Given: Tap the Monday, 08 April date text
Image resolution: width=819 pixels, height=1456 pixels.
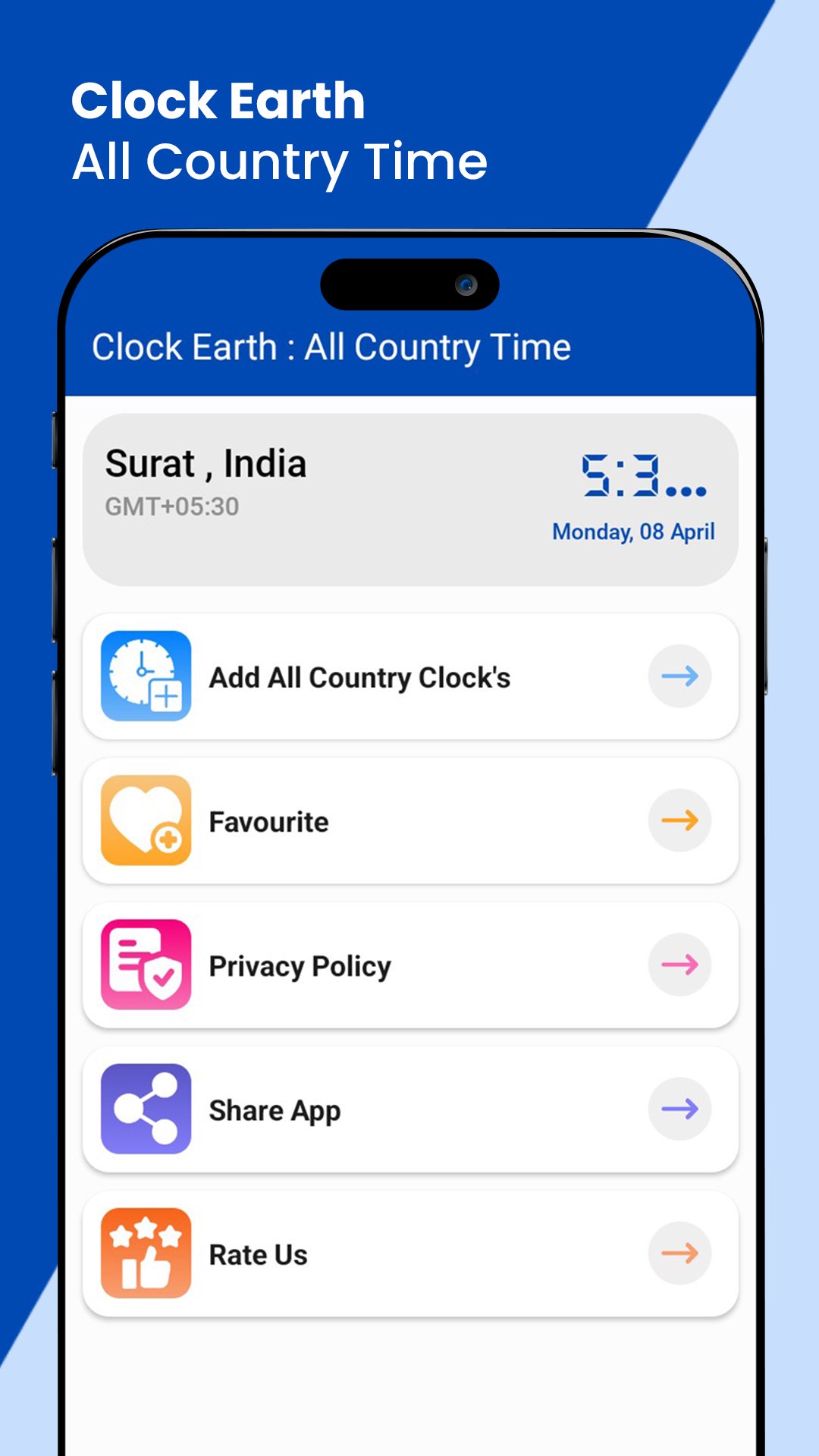Looking at the screenshot, I should [x=632, y=532].
